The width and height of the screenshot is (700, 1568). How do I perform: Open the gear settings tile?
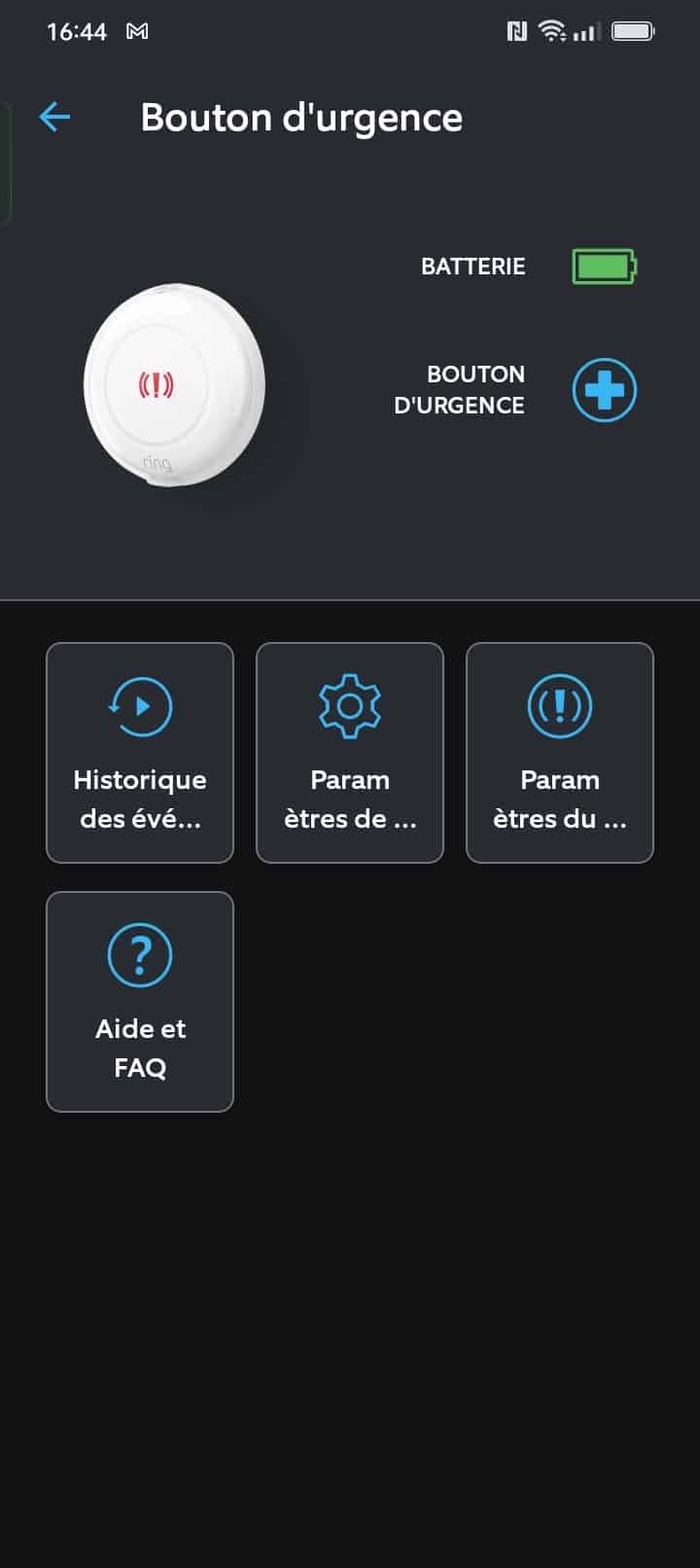[350, 753]
